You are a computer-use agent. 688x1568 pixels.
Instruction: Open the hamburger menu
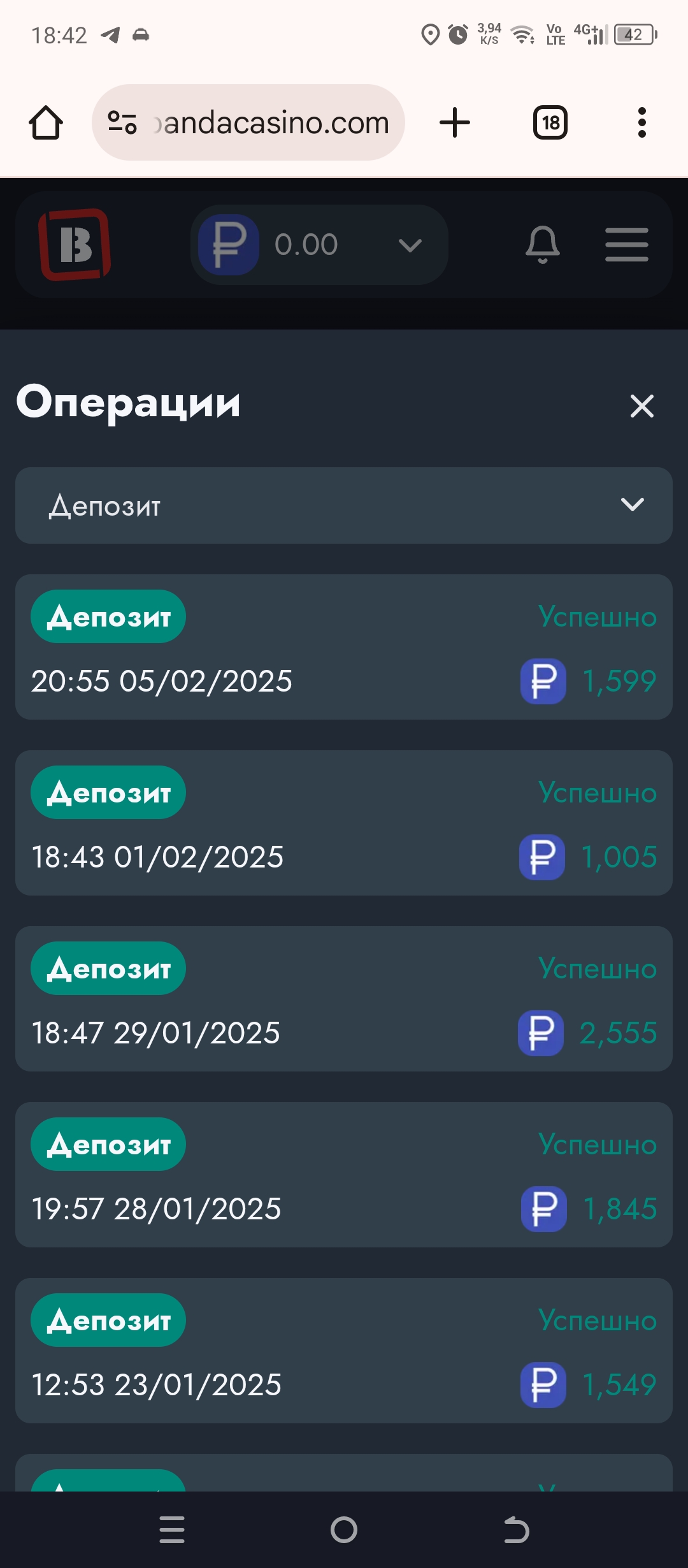(x=627, y=245)
